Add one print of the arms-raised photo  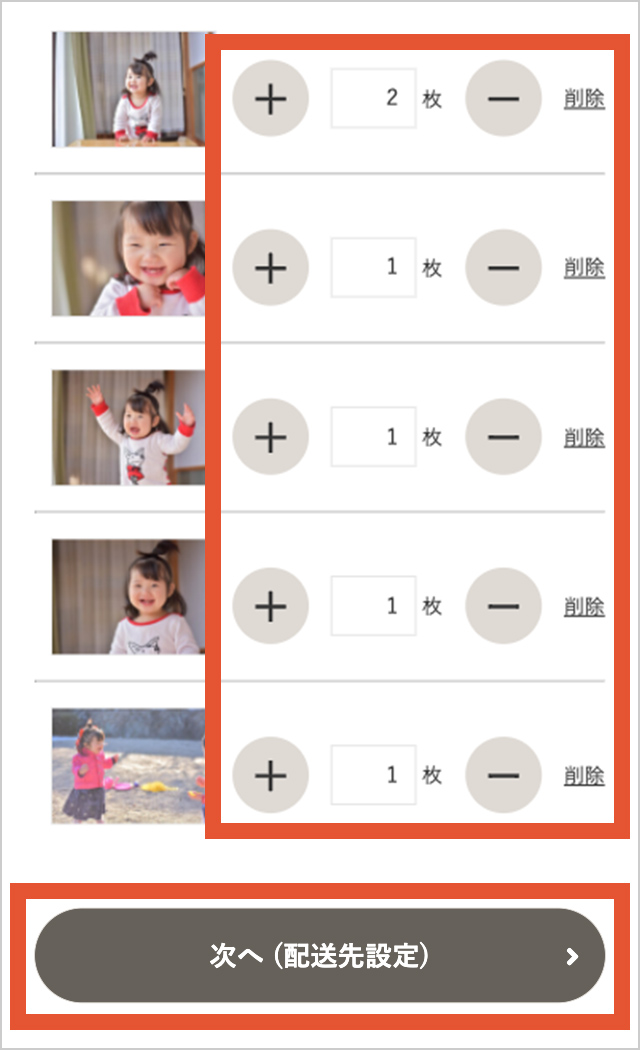270,437
